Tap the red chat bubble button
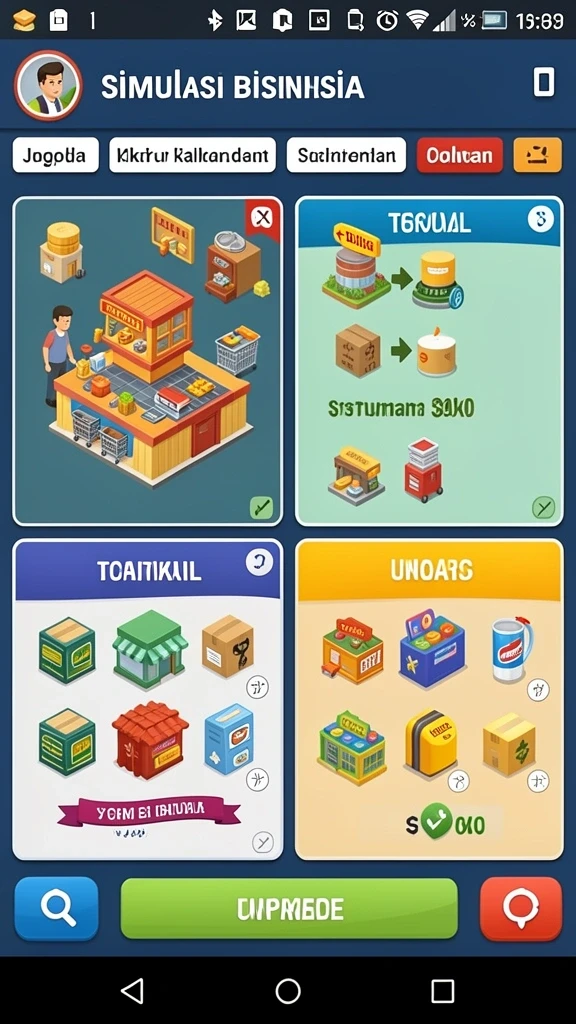Viewport: 576px width, 1024px height. tap(520, 908)
